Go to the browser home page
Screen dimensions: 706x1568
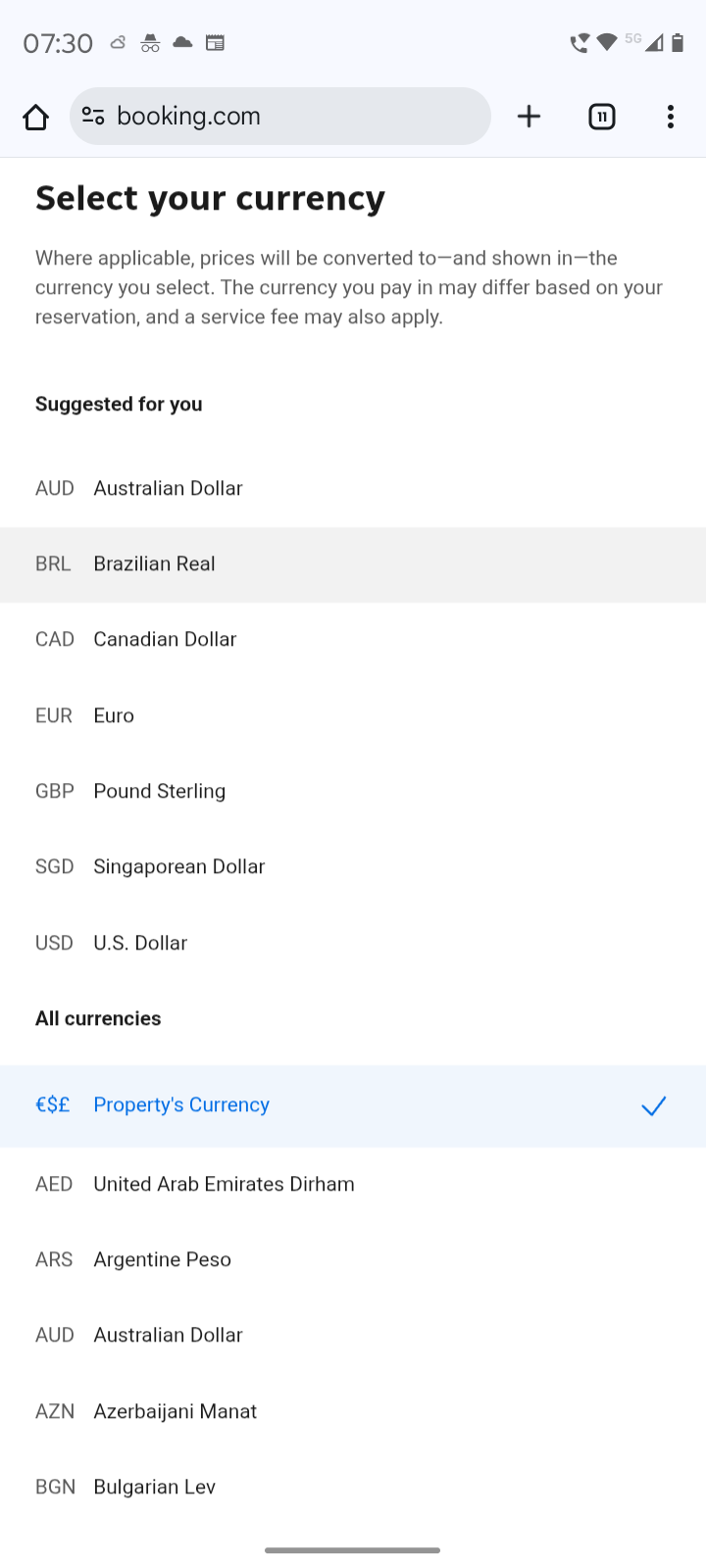pos(36,117)
